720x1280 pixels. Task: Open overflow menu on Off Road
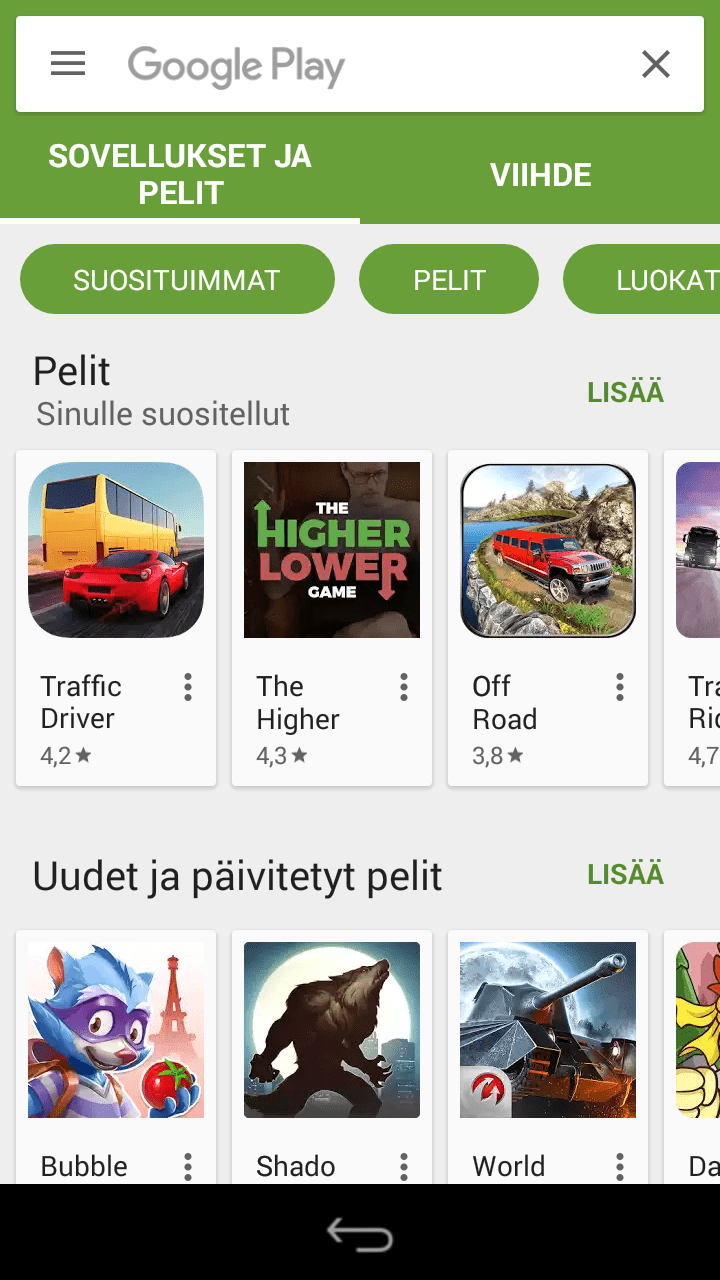(620, 687)
